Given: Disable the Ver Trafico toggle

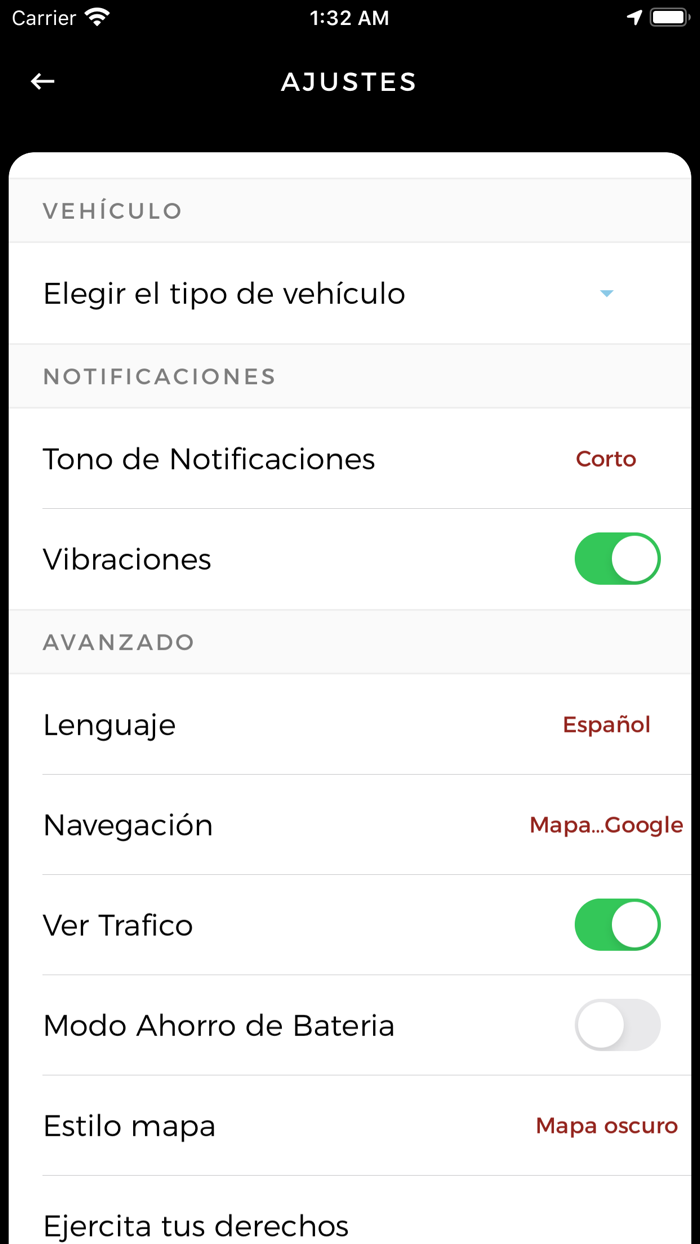Looking at the screenshot, I should 617,925.
